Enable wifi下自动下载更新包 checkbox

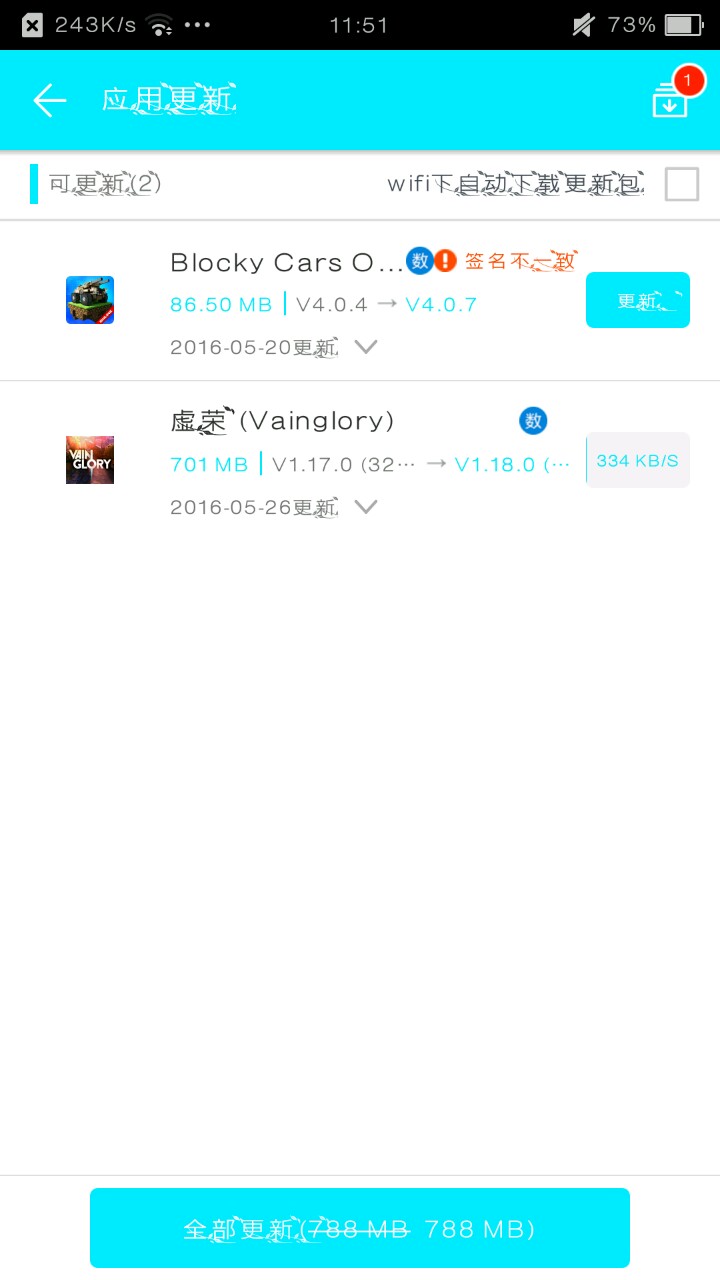(682, 184)
